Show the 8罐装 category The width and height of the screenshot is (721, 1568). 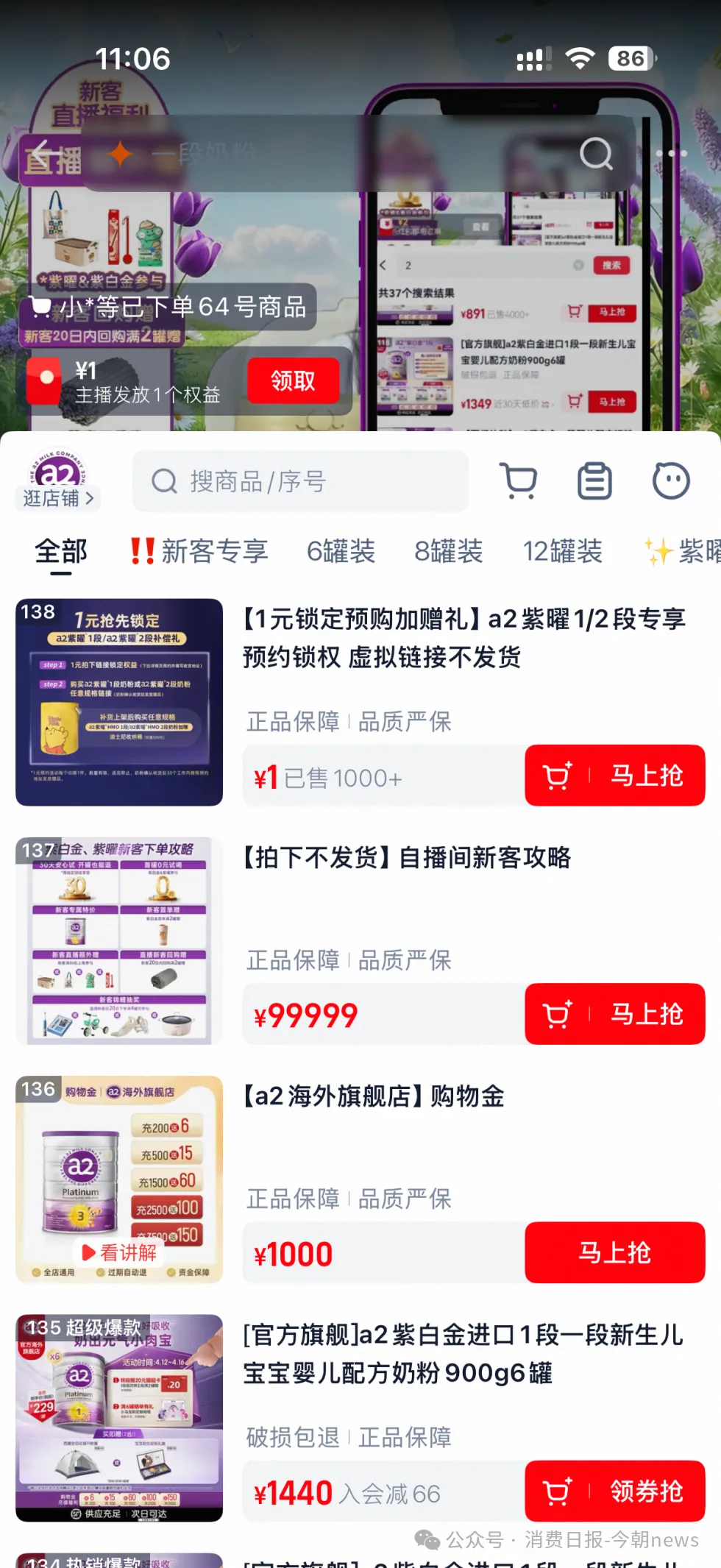tap(448, 551)
